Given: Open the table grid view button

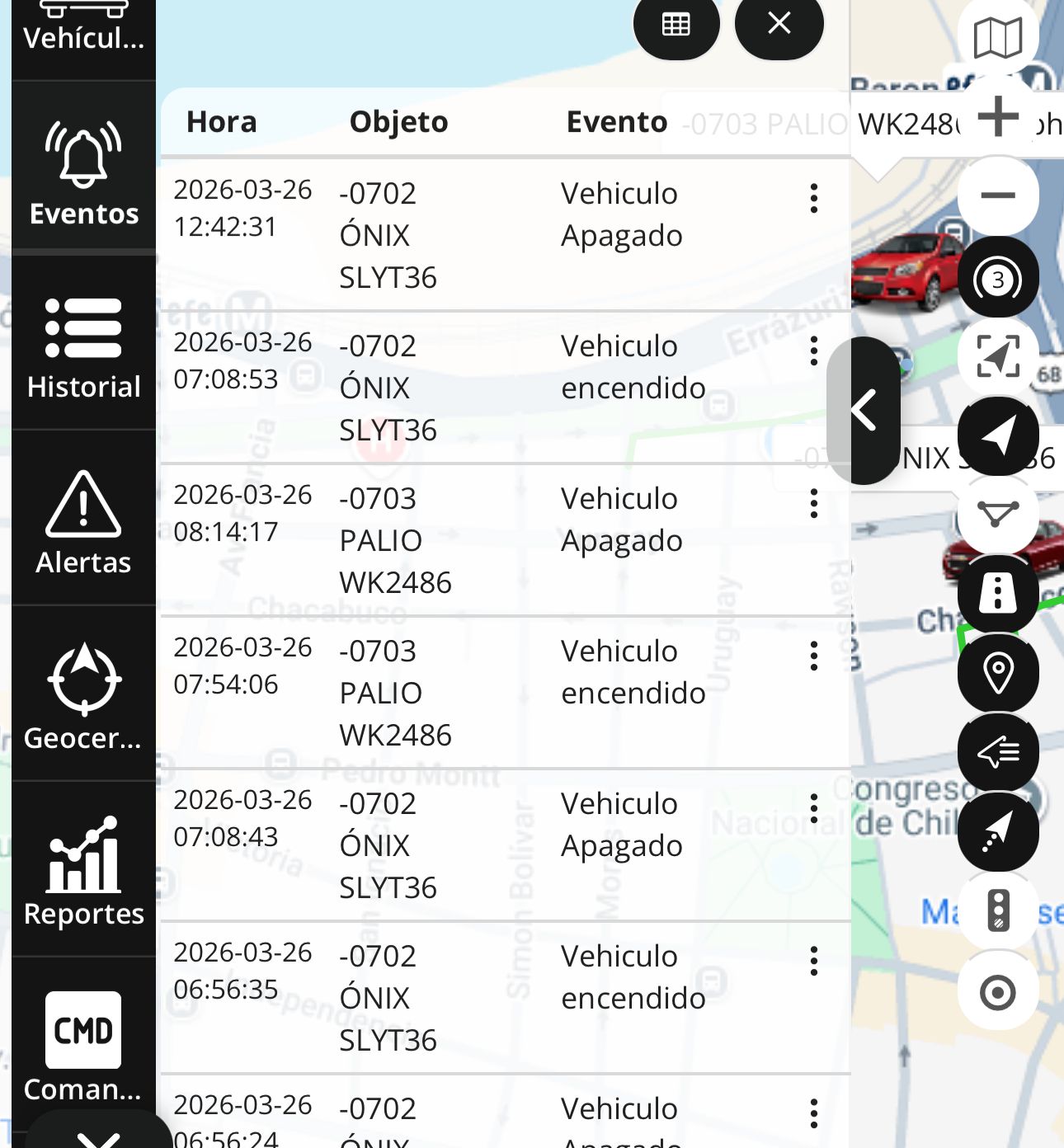Looking at the screenshot, I should (x=676, y=24).
